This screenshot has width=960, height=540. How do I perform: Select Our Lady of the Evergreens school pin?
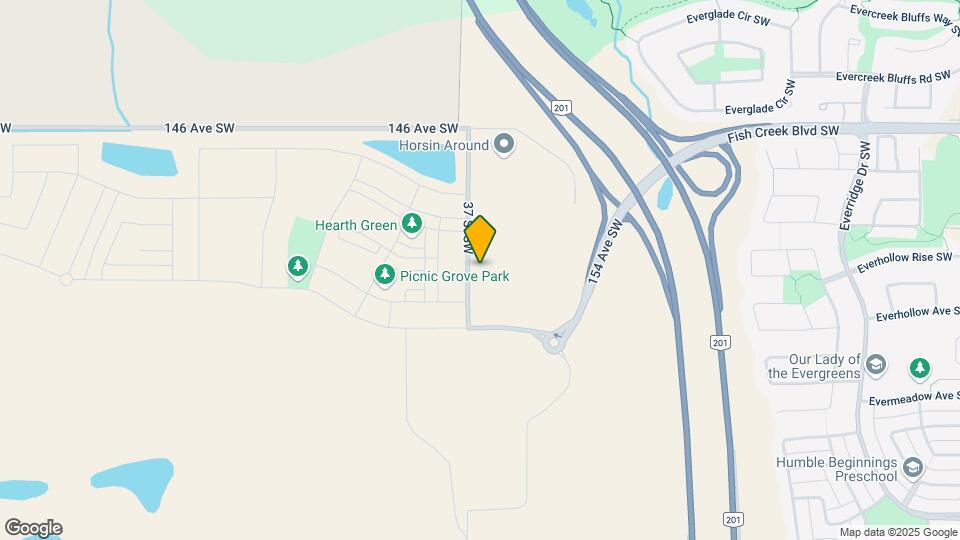876,363
